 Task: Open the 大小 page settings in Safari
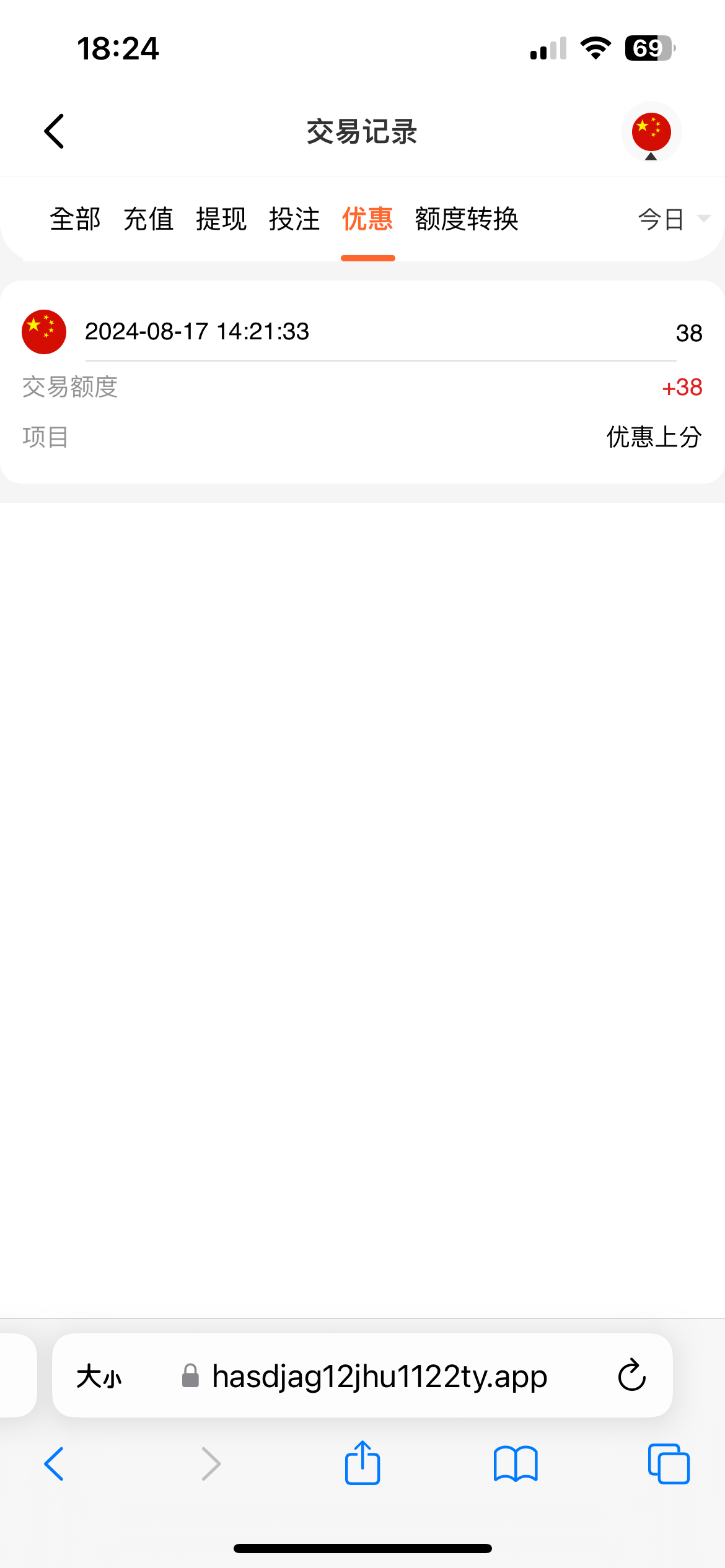99,1377
